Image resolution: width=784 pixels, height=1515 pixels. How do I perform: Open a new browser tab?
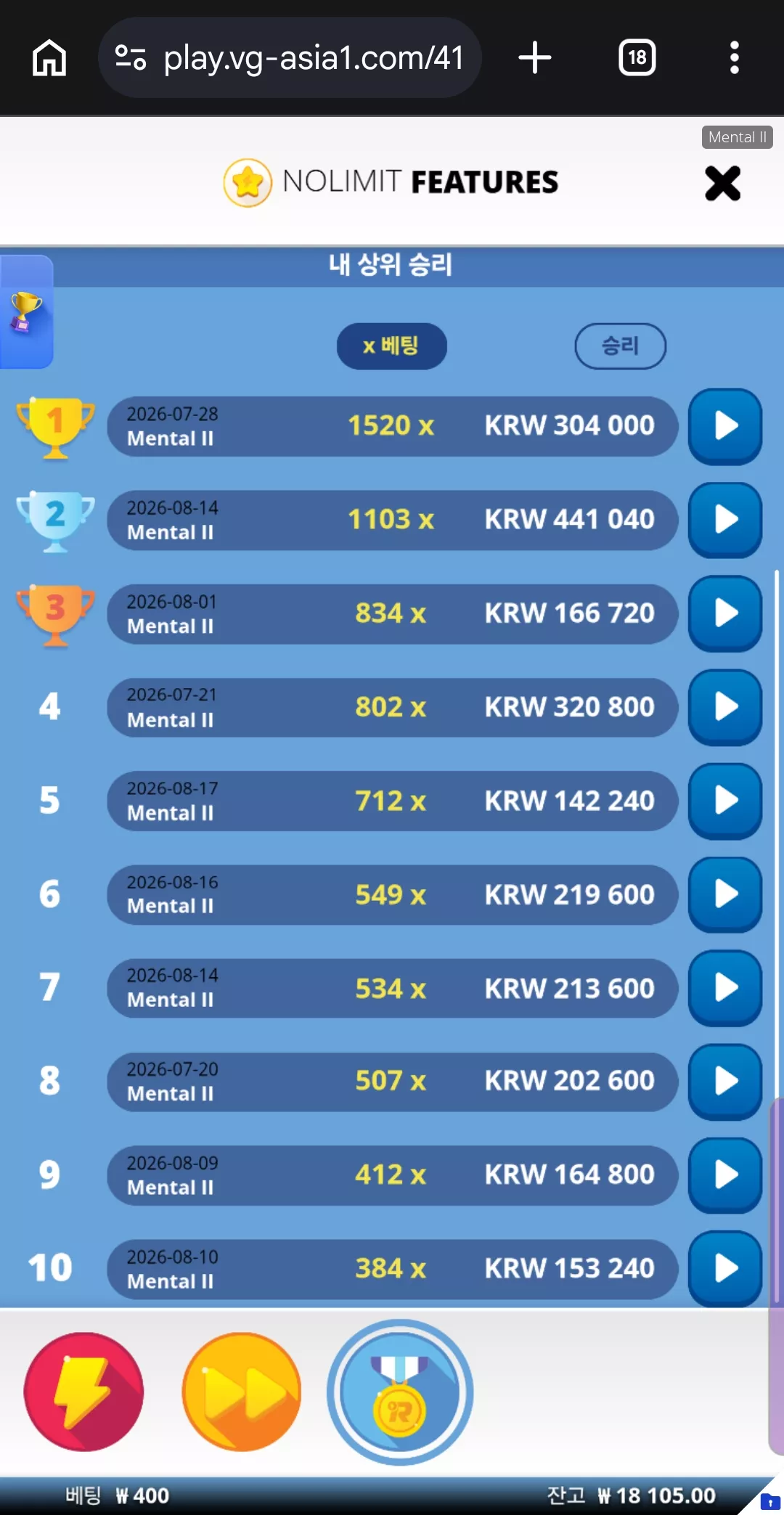(535, 57)
